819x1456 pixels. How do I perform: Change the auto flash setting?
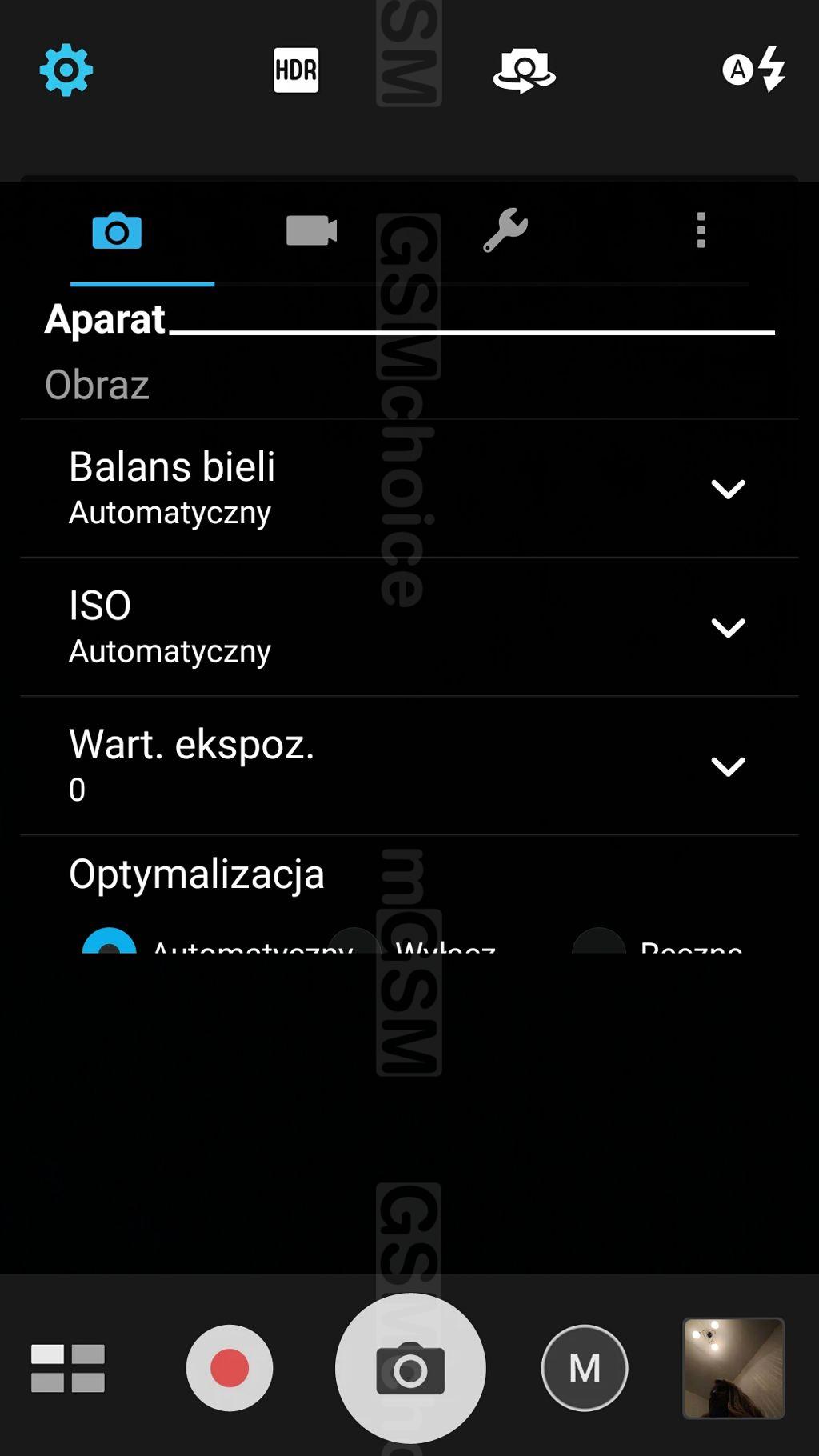pos(753,70)
